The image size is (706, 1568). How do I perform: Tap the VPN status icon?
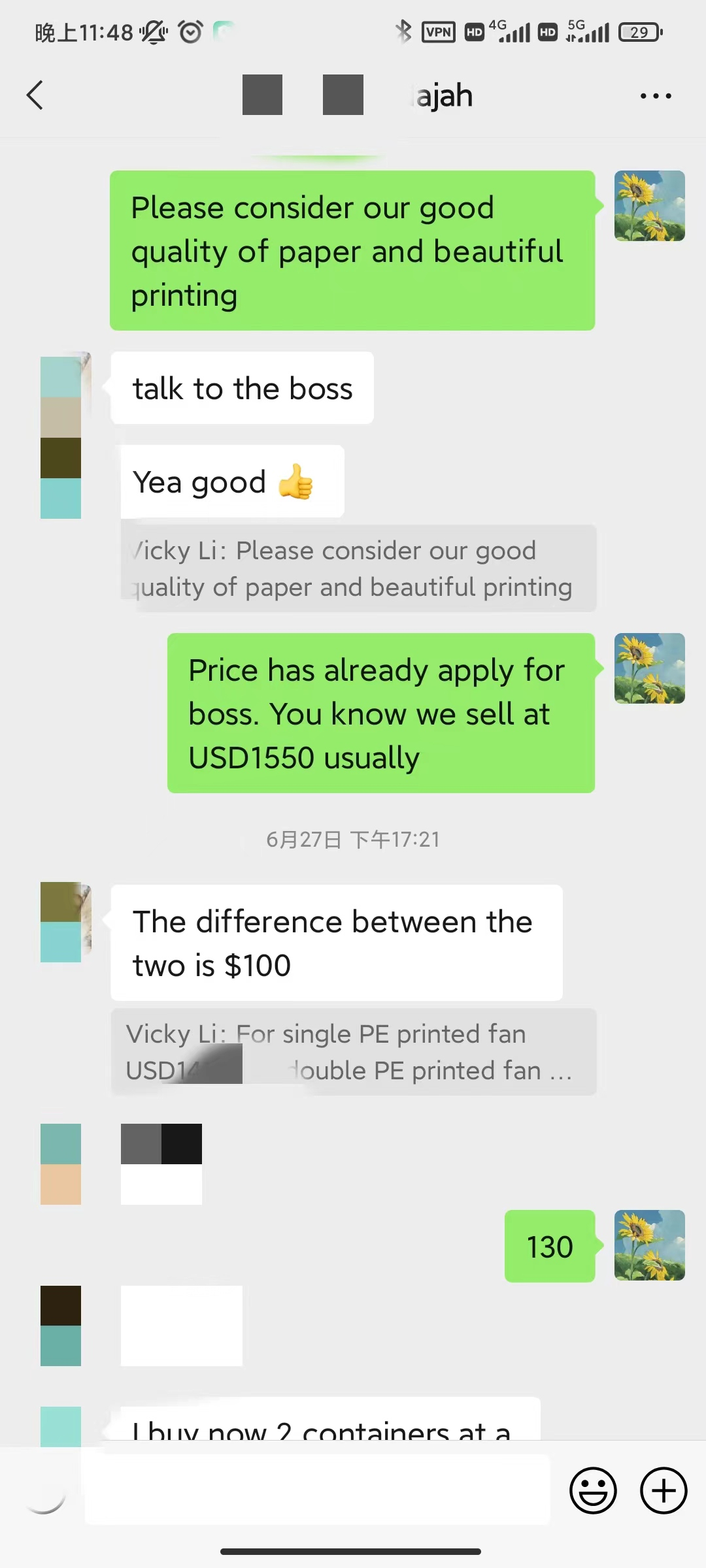pos(438,31)
